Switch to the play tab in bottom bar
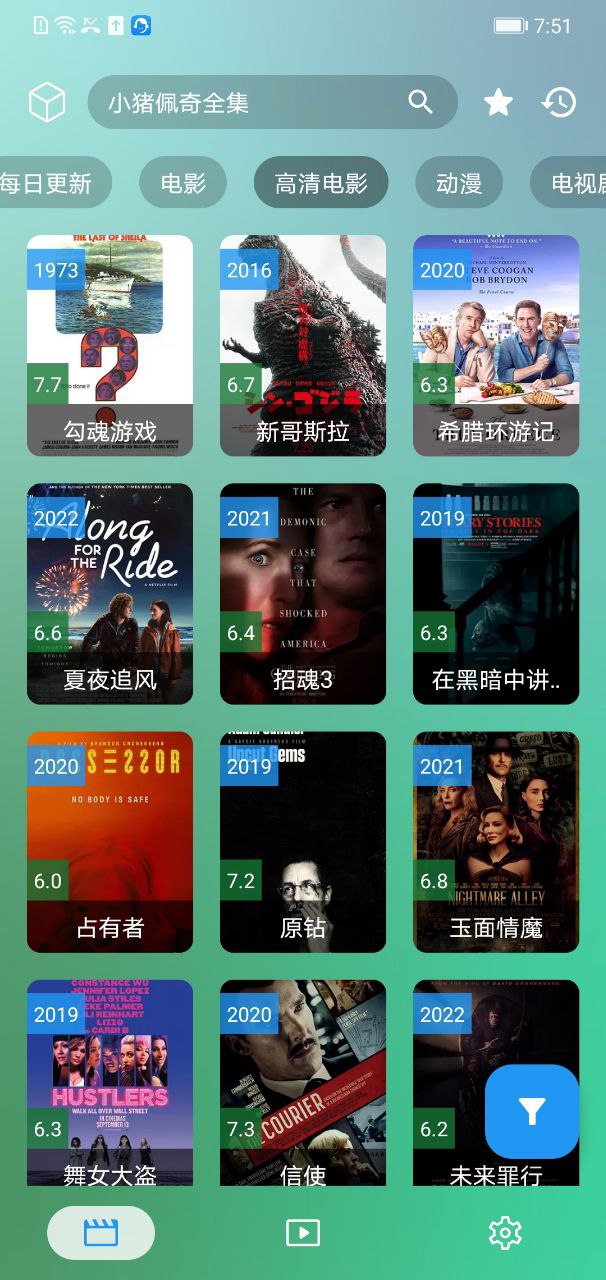 [303, 1233]
